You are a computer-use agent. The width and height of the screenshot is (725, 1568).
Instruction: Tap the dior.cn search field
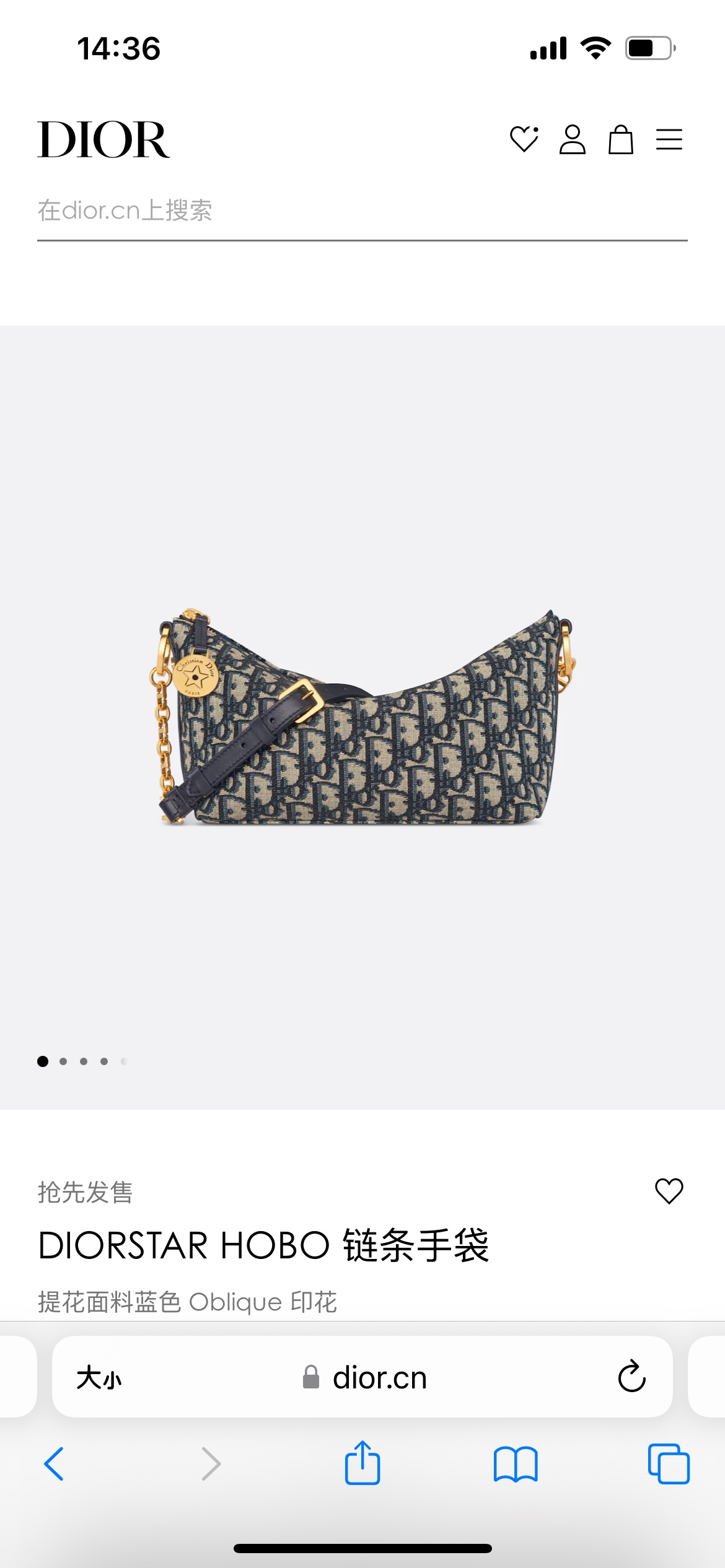362,211
